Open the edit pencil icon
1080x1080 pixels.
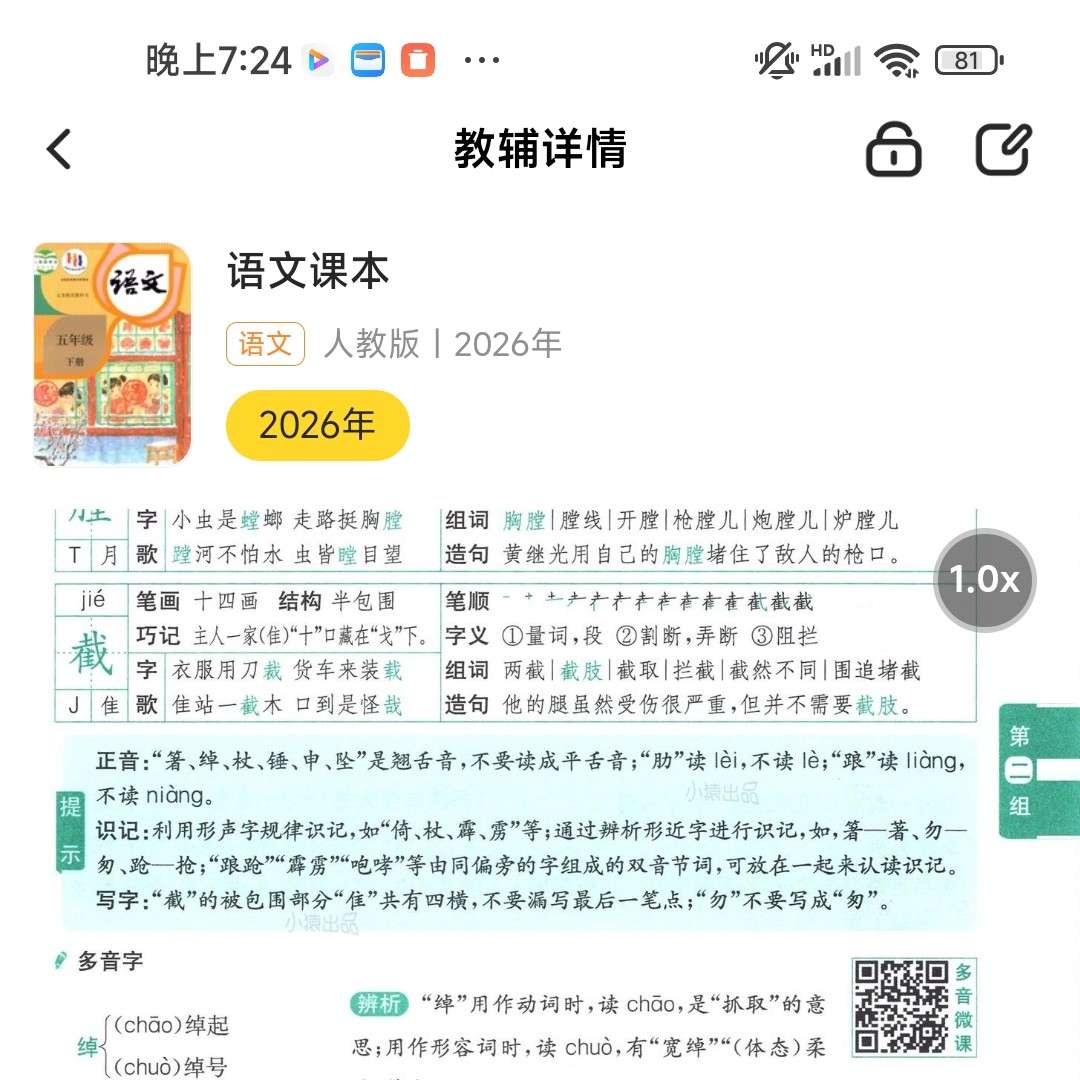point(1002,150)
